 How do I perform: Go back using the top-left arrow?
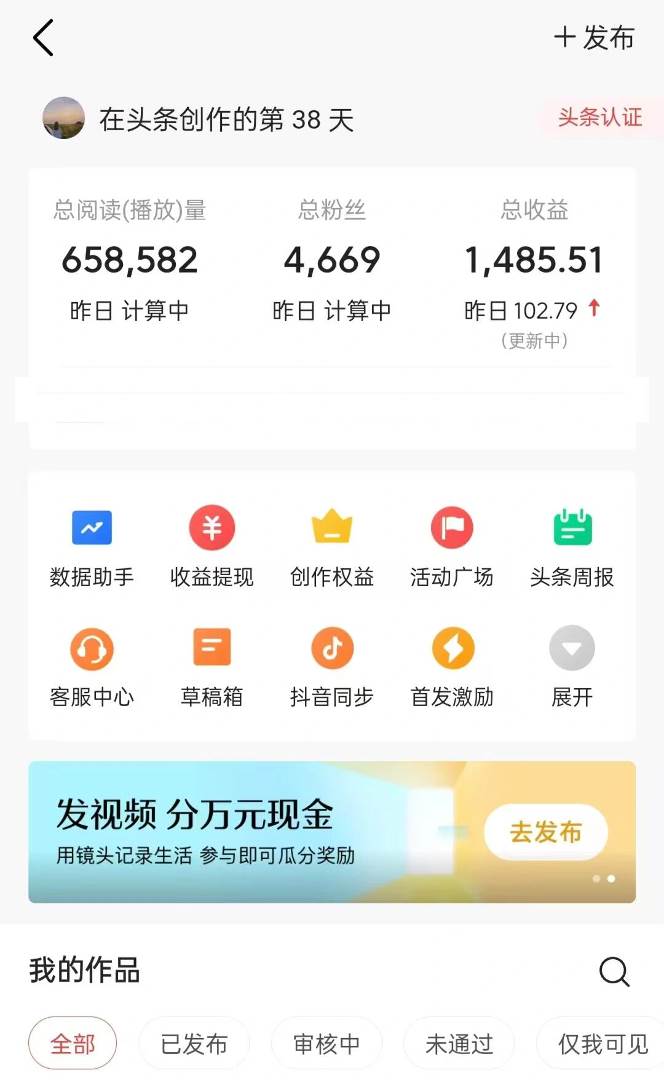pyautogui.click(x=43, y=39)
